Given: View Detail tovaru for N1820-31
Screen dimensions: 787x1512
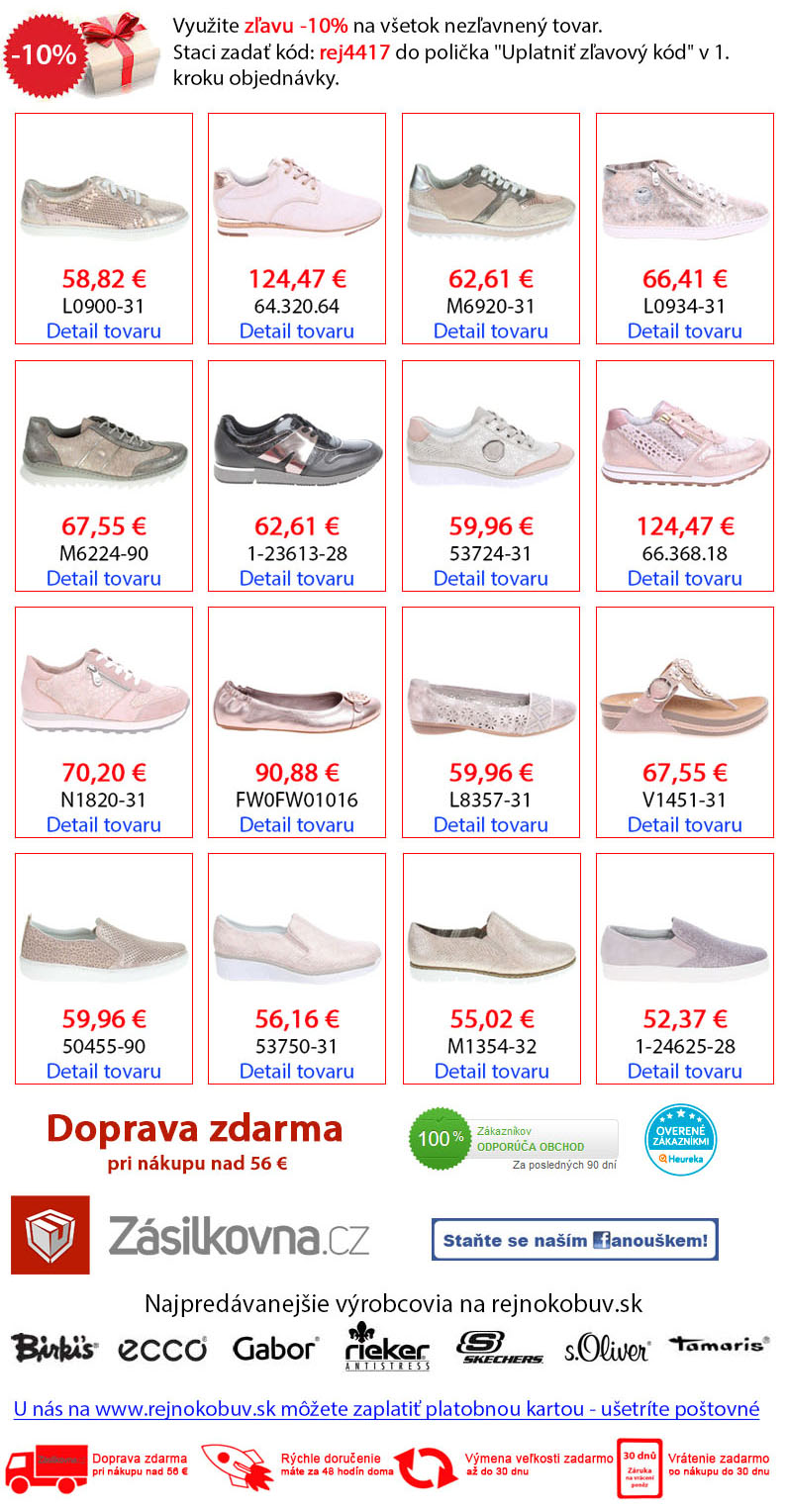Looking at the screenshot, I should [x=103, y=824].
